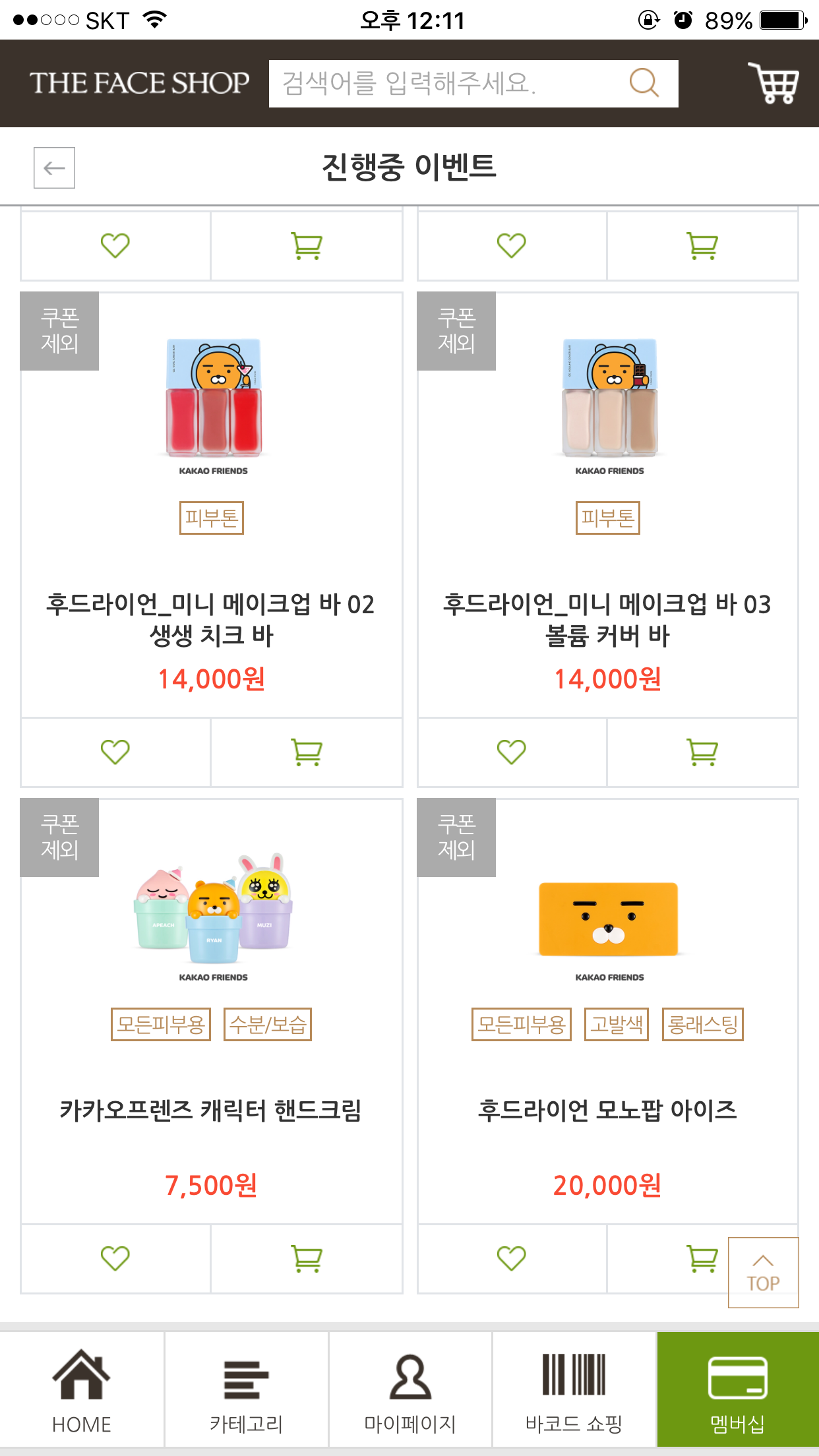Open 카카오프렌즈 캐릭터 핸드크림 product
The image size is (819, 1456).
click(x=212, y=1110)
